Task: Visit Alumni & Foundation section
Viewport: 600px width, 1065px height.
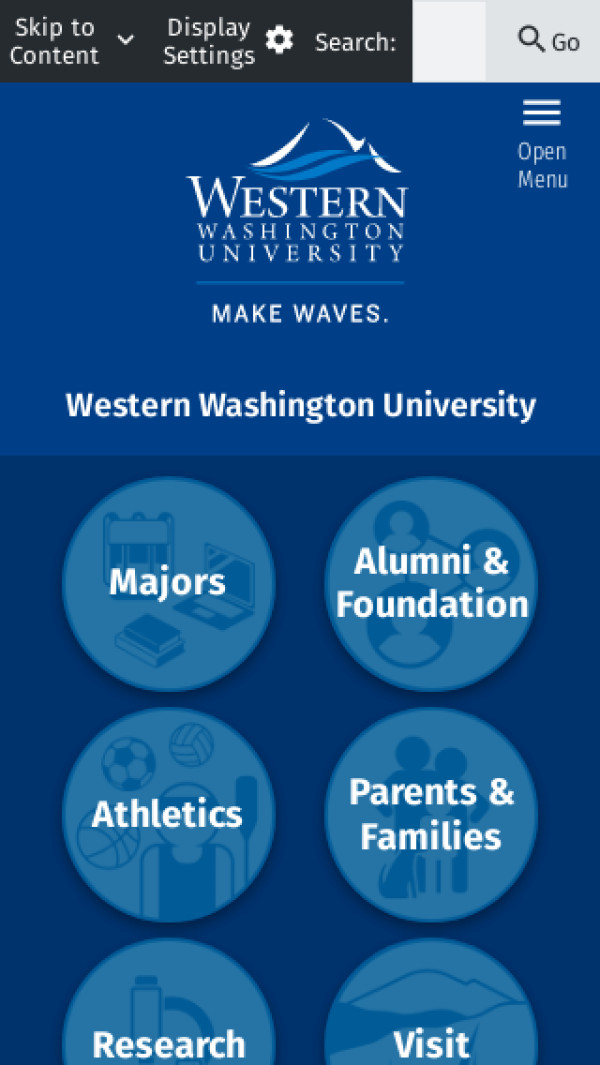Action: coord(431,583)
